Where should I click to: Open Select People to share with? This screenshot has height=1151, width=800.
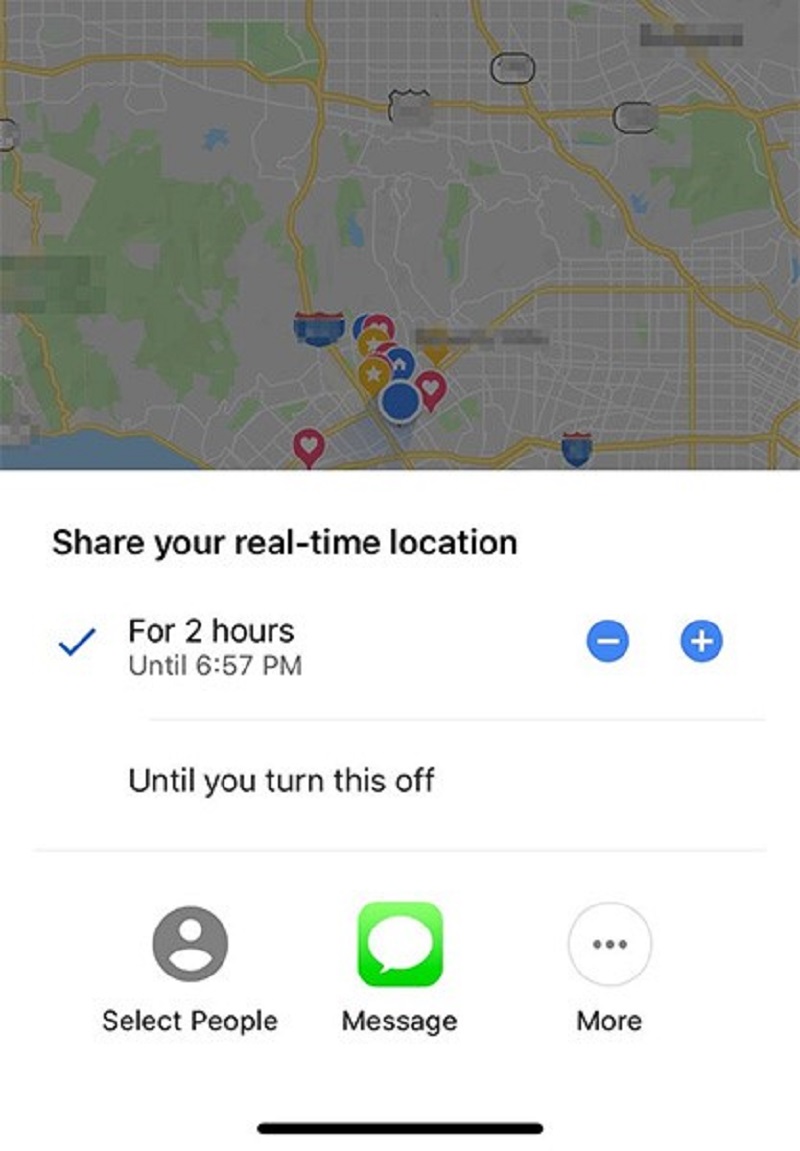point(190,945)
